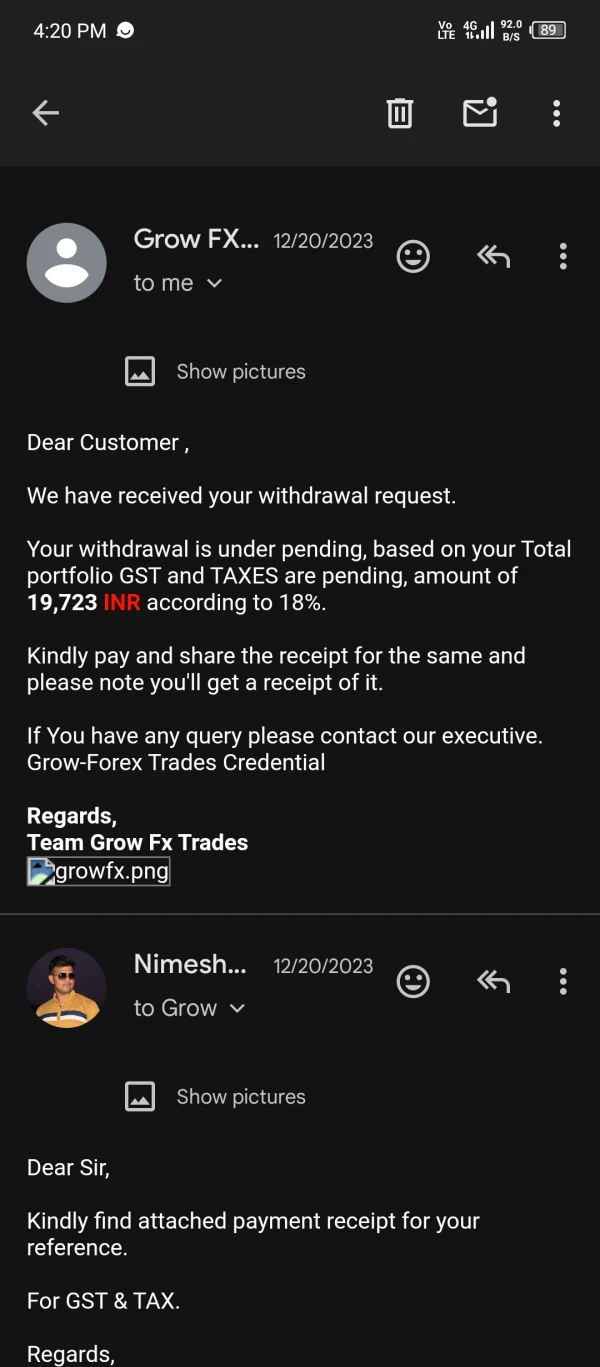This screenshot has width=600, height=1367.
Task: Reply all to the Grow FX message
Action: pos(493,256)
